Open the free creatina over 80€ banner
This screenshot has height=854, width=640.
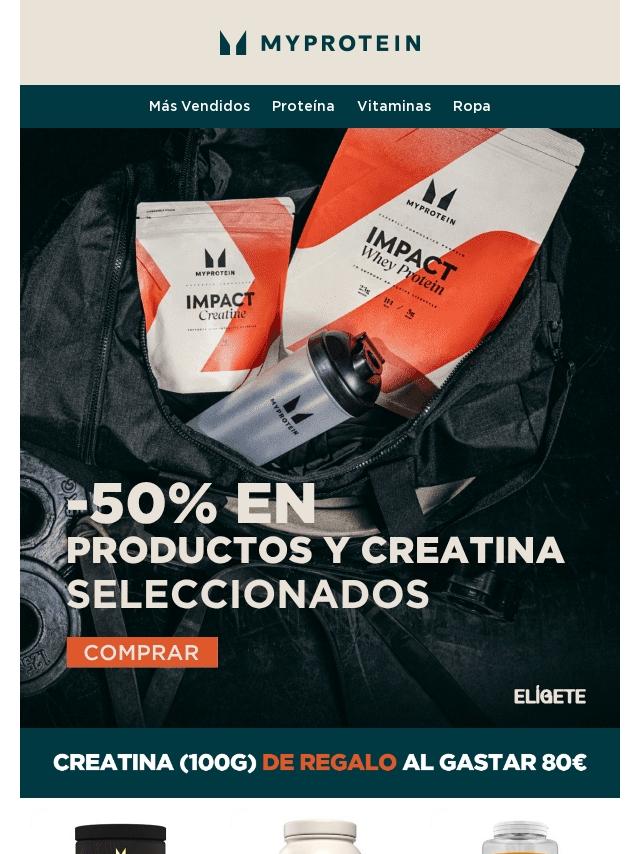pyautogui.click(x=320, y=763)
